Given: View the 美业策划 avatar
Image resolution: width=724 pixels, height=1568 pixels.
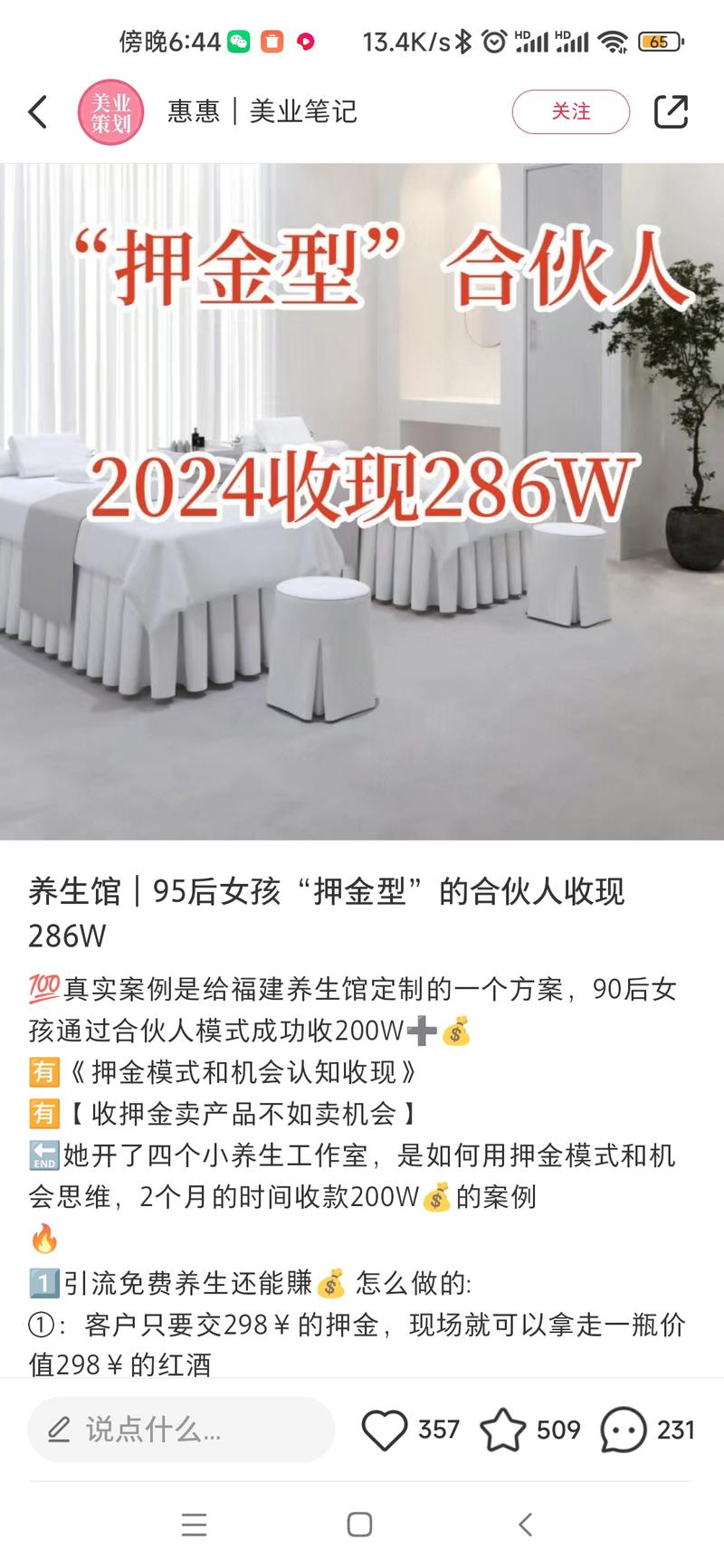Looking at the screenshot, I should (112, 110).
